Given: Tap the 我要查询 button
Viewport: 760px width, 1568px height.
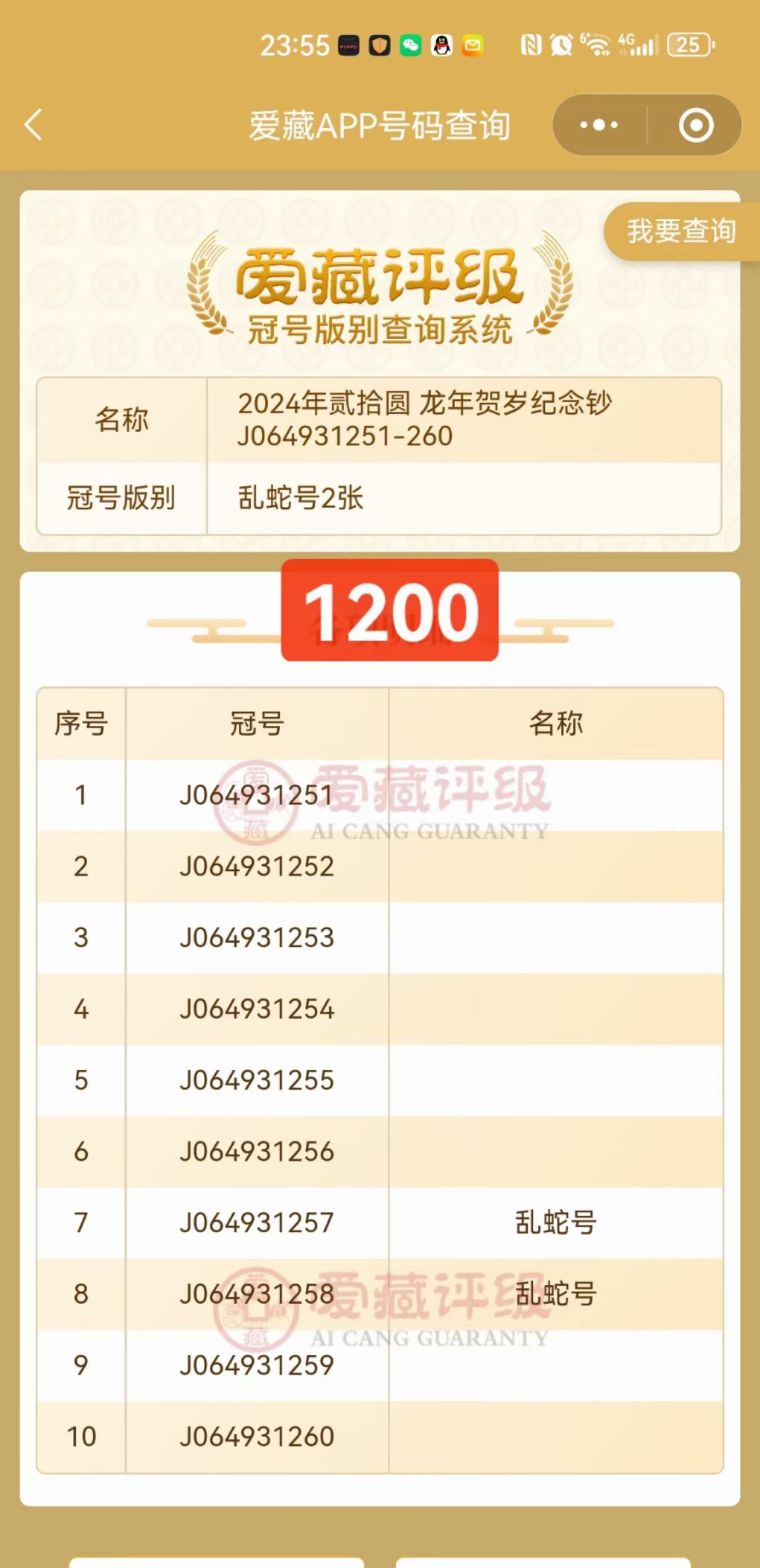Looking at the screenshot, I should (x=681, y=231).
